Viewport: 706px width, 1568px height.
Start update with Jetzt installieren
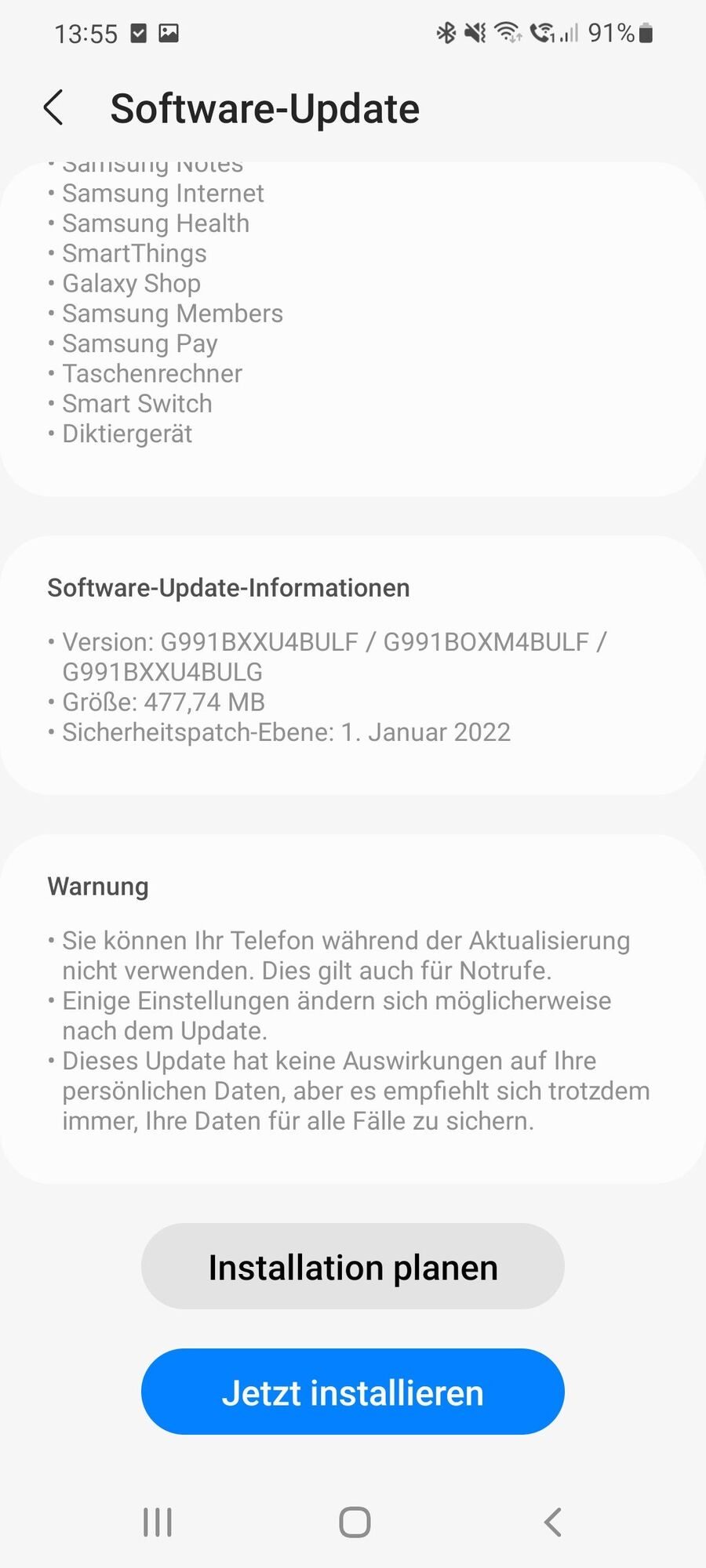pos(353,1392)
